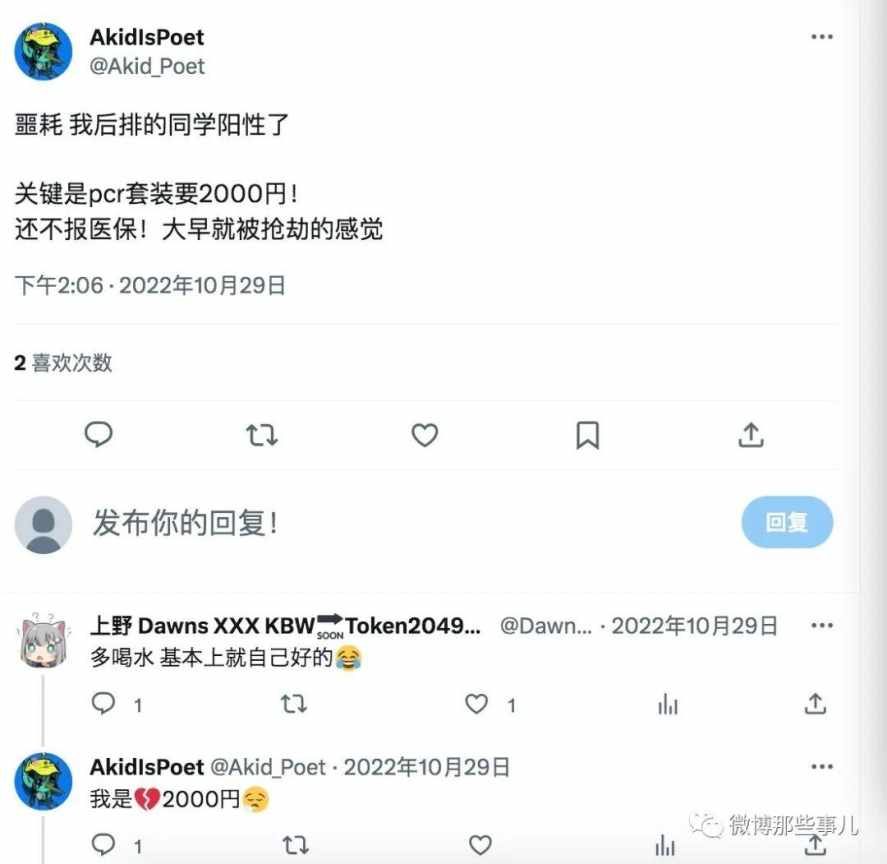887x864 pixels.
Task: View 上野 Dawns' profile avatar
Action: tap(43, 640)
